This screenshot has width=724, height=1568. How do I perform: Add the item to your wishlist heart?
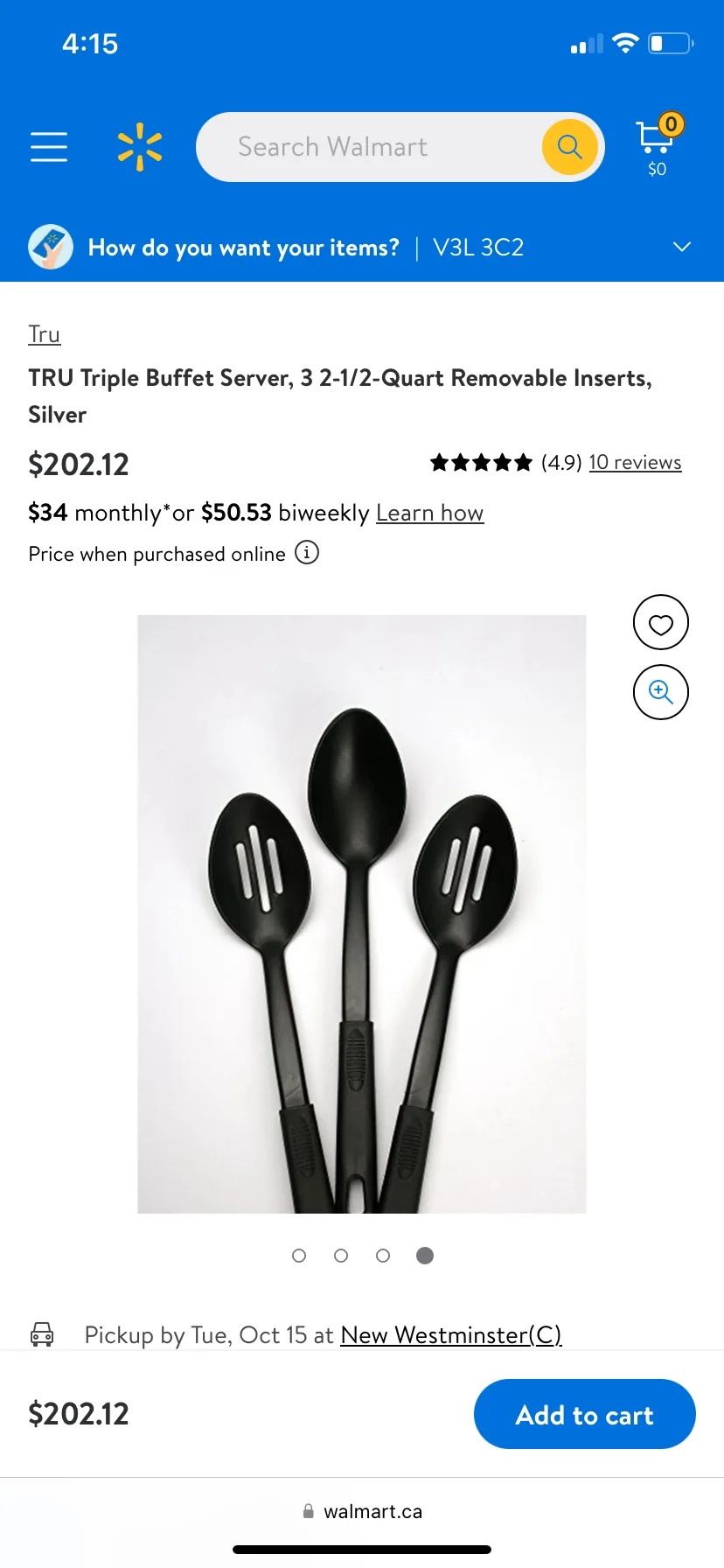(660, 622)
